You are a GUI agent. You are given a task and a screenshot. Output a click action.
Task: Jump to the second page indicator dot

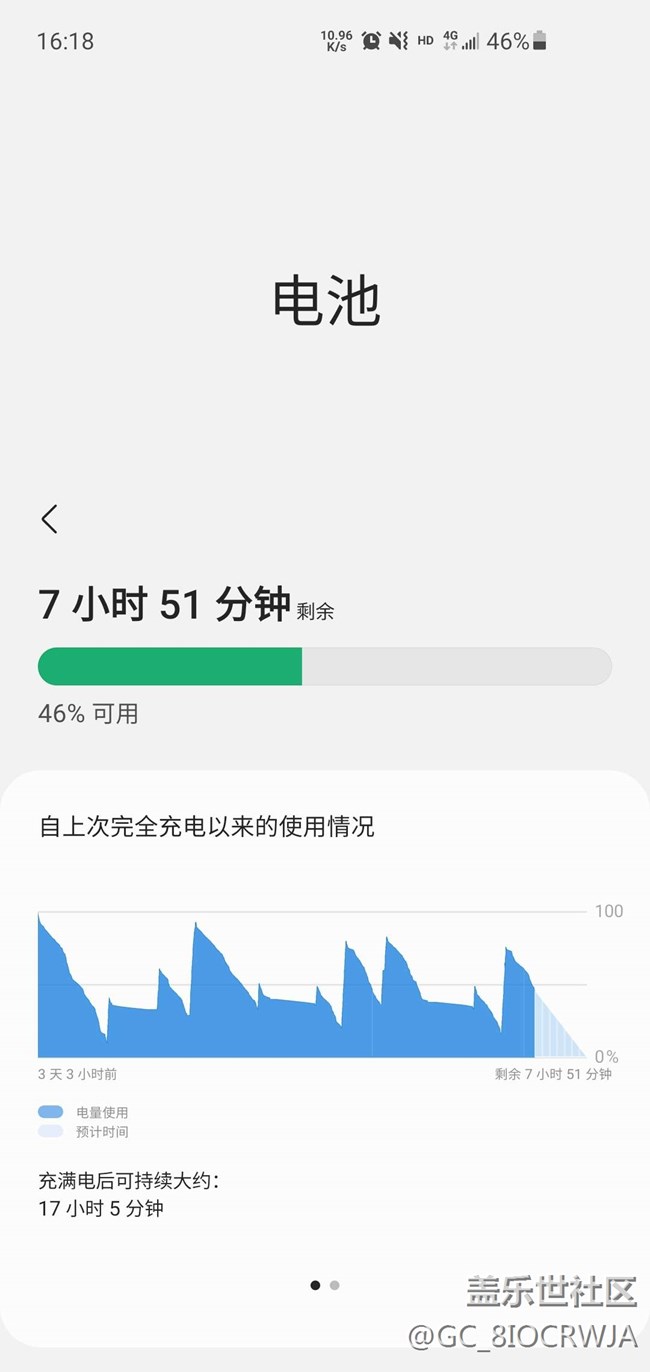point(335,1285)
